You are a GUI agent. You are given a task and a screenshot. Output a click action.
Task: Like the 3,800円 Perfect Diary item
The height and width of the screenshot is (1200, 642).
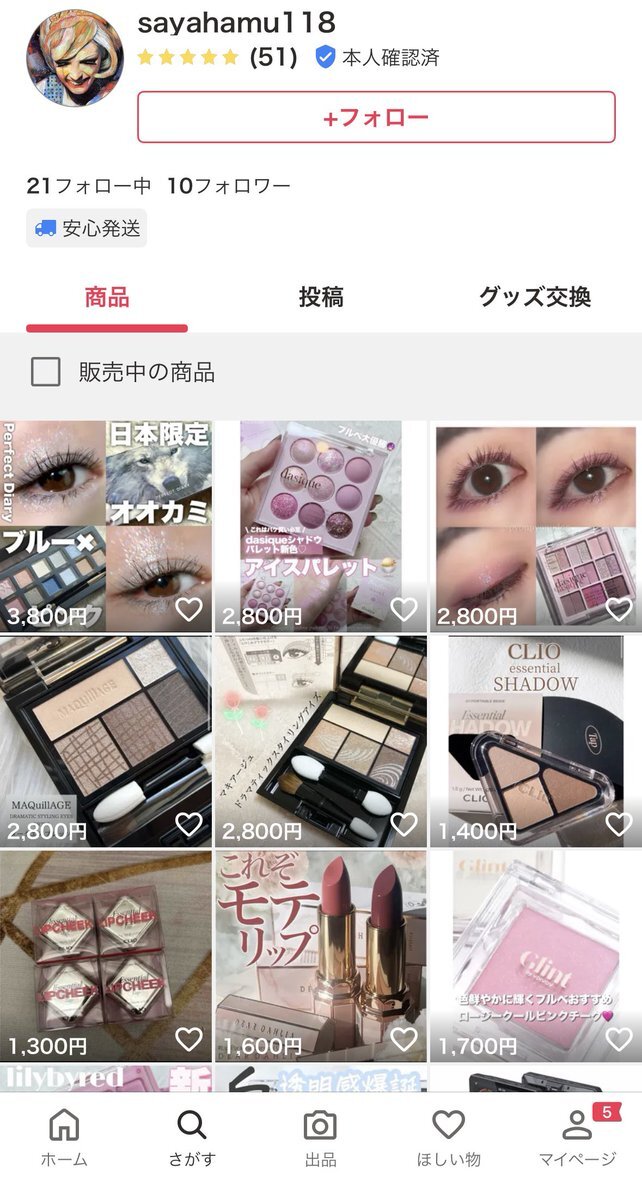pyautogui.click(x=189, y=609)
